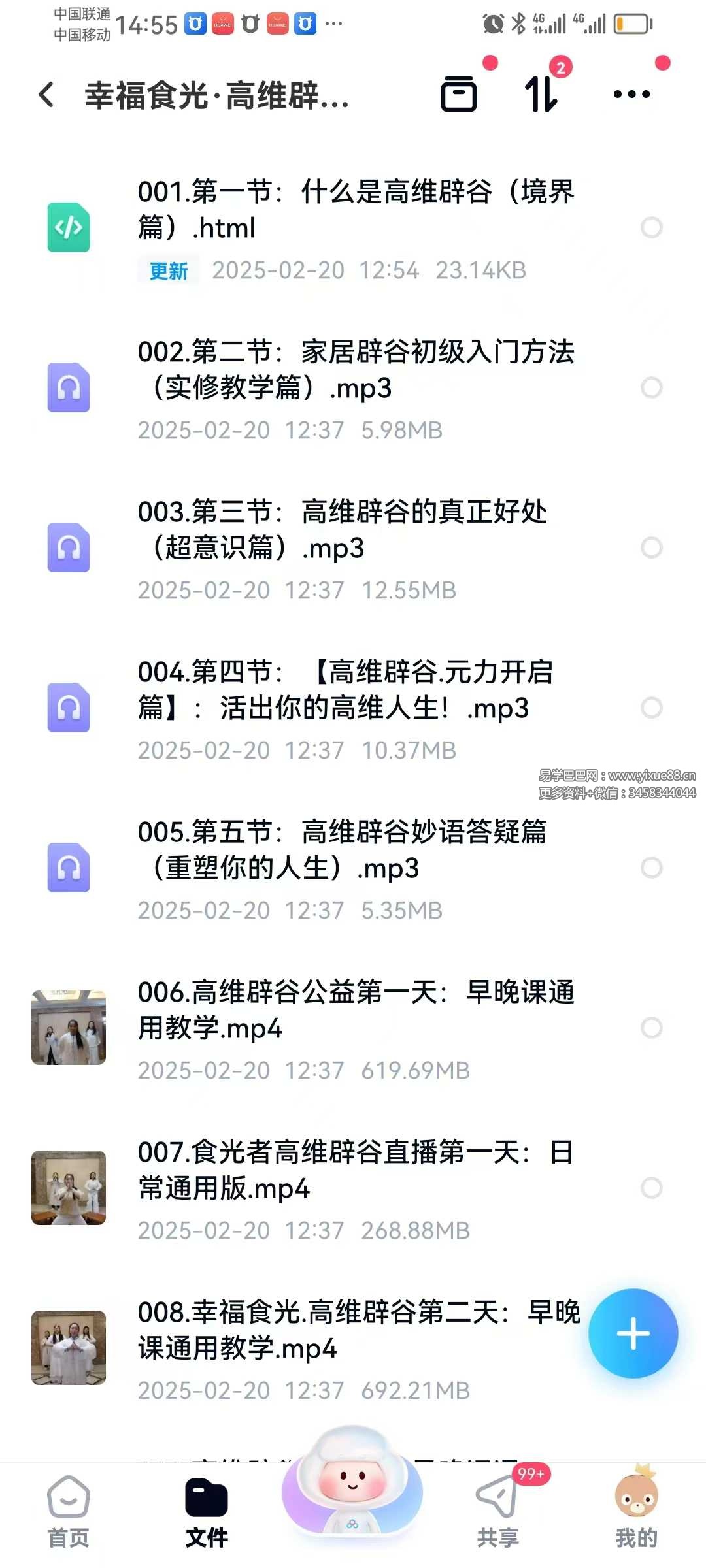Select the 003.第三节 file checkbox
This screenshot has height=1568, width=706.
(651, 547)
